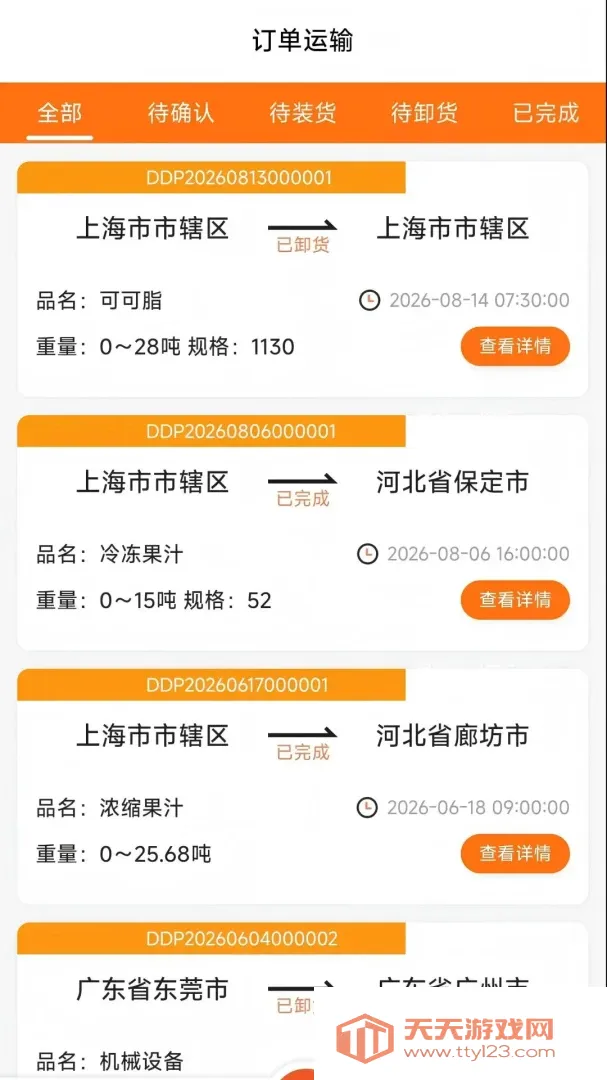Open the 机械设备 order card DDP20260604000002

[302, 1000]
